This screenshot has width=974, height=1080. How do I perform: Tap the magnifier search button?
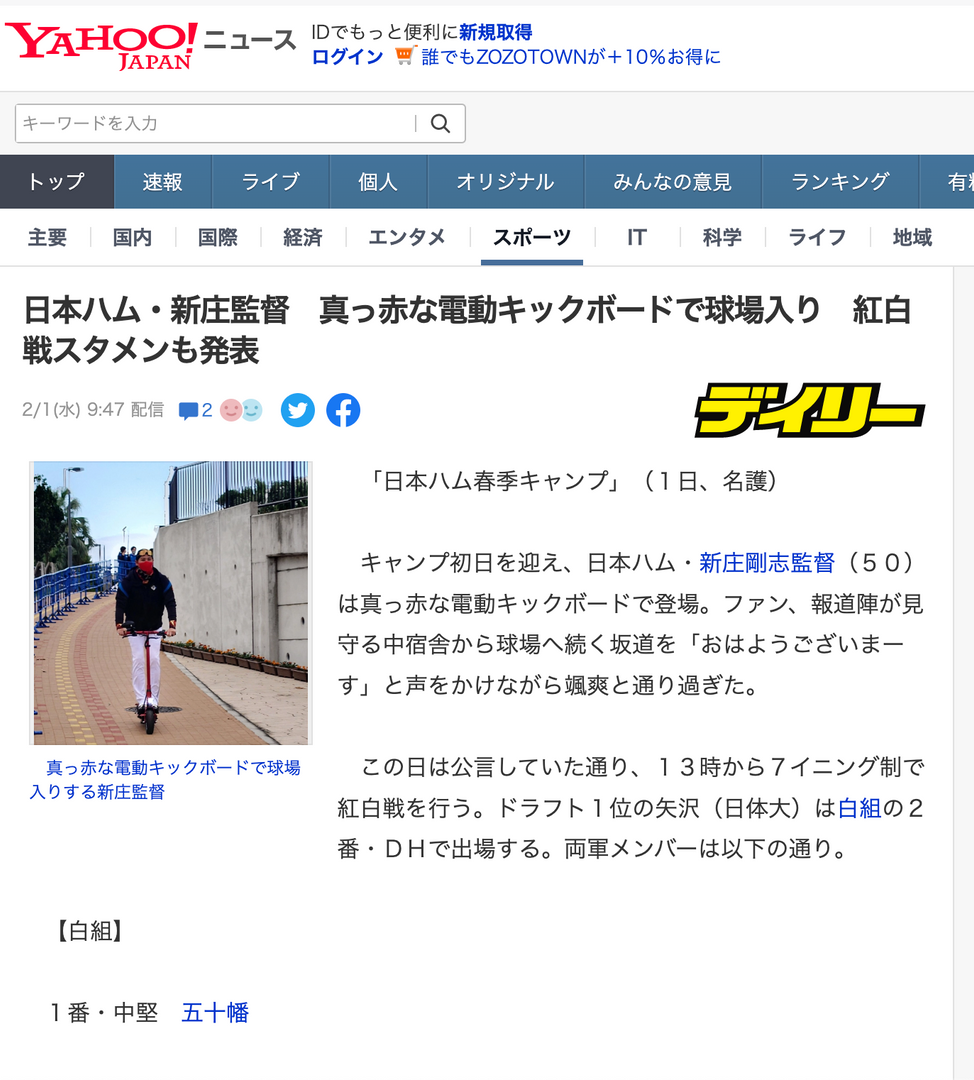441,123
